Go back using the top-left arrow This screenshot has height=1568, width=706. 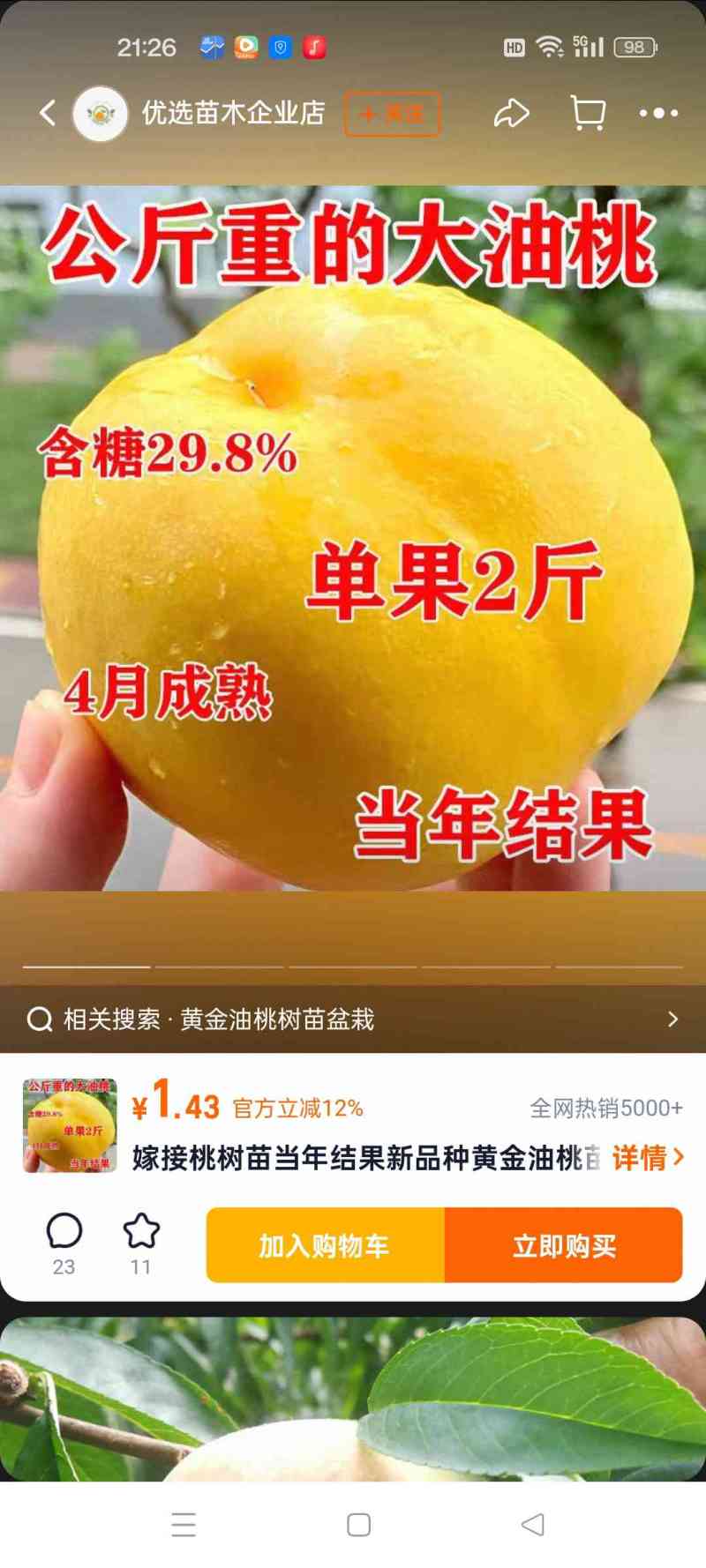click(x=48, y=113)
